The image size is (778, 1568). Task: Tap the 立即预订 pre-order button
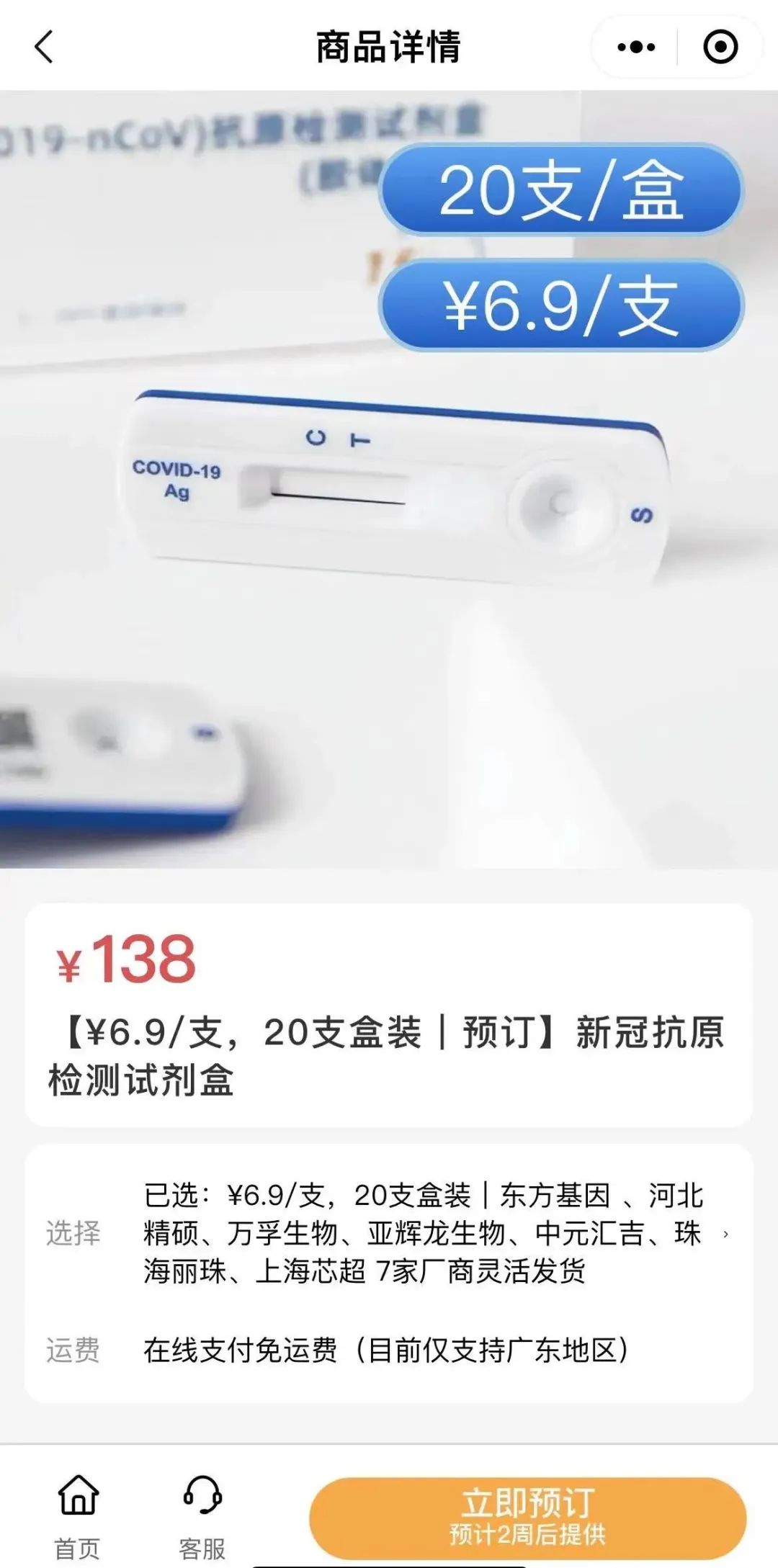pyautogui.click(x=527, y=1517)
